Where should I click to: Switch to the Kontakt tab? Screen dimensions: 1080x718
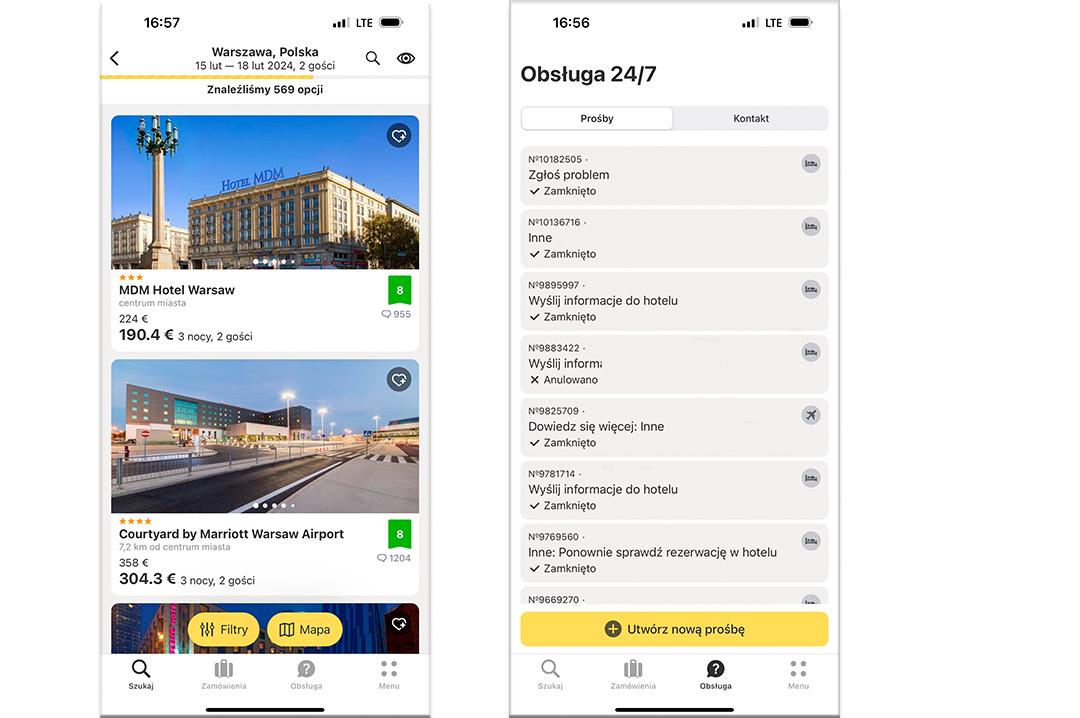click(751, 118)
